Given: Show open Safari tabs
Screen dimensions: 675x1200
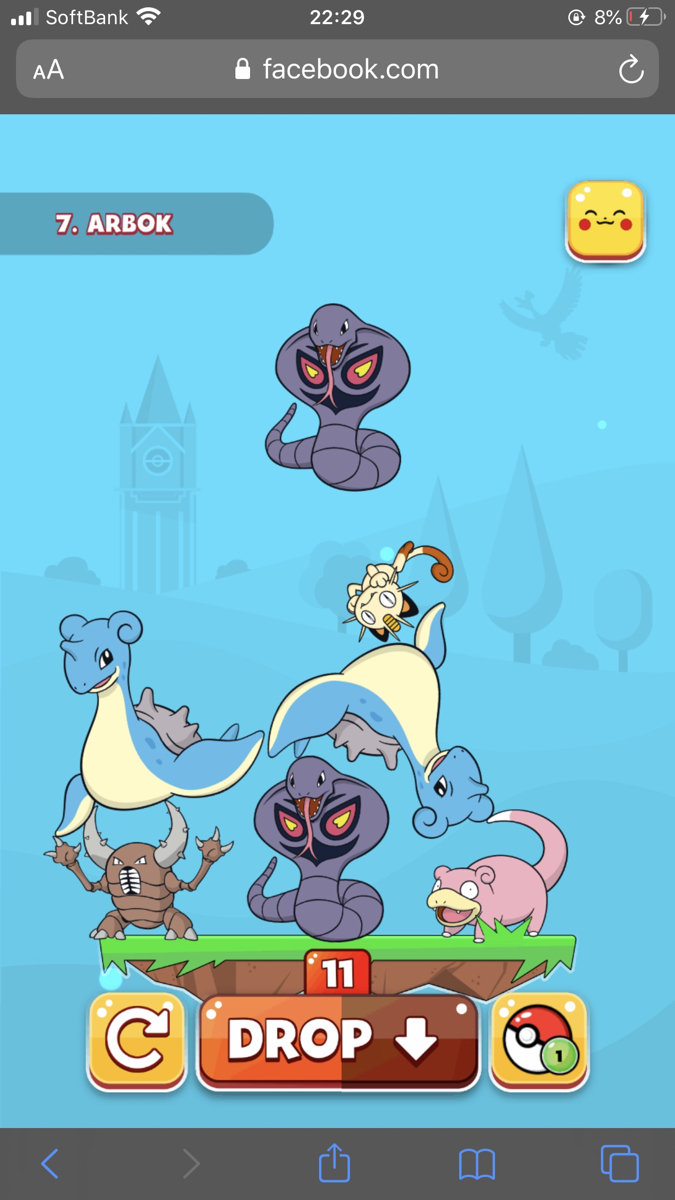Looking at the screenshot, I should 619,1163.
